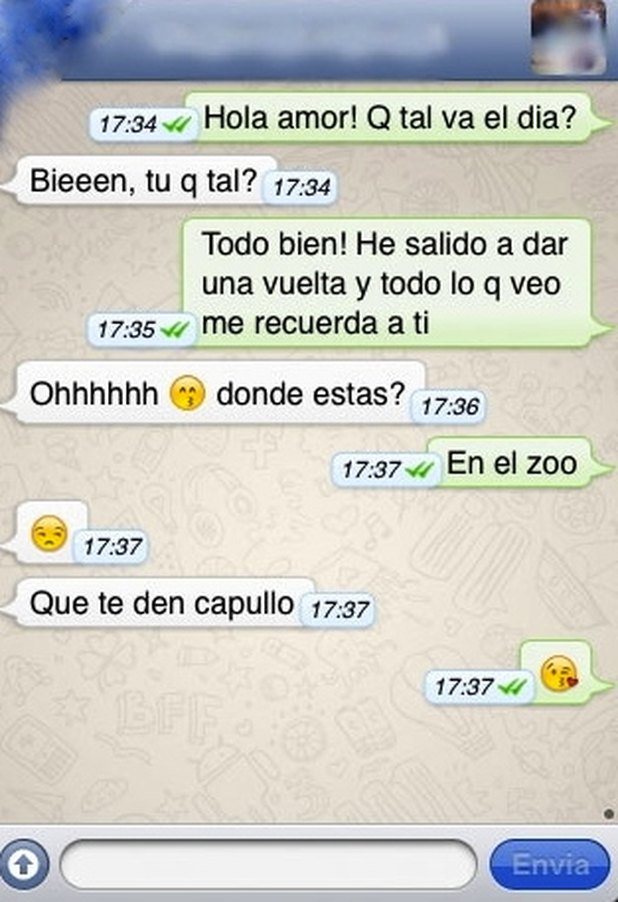Open the contact's profile picture

[x=568, y=37]
